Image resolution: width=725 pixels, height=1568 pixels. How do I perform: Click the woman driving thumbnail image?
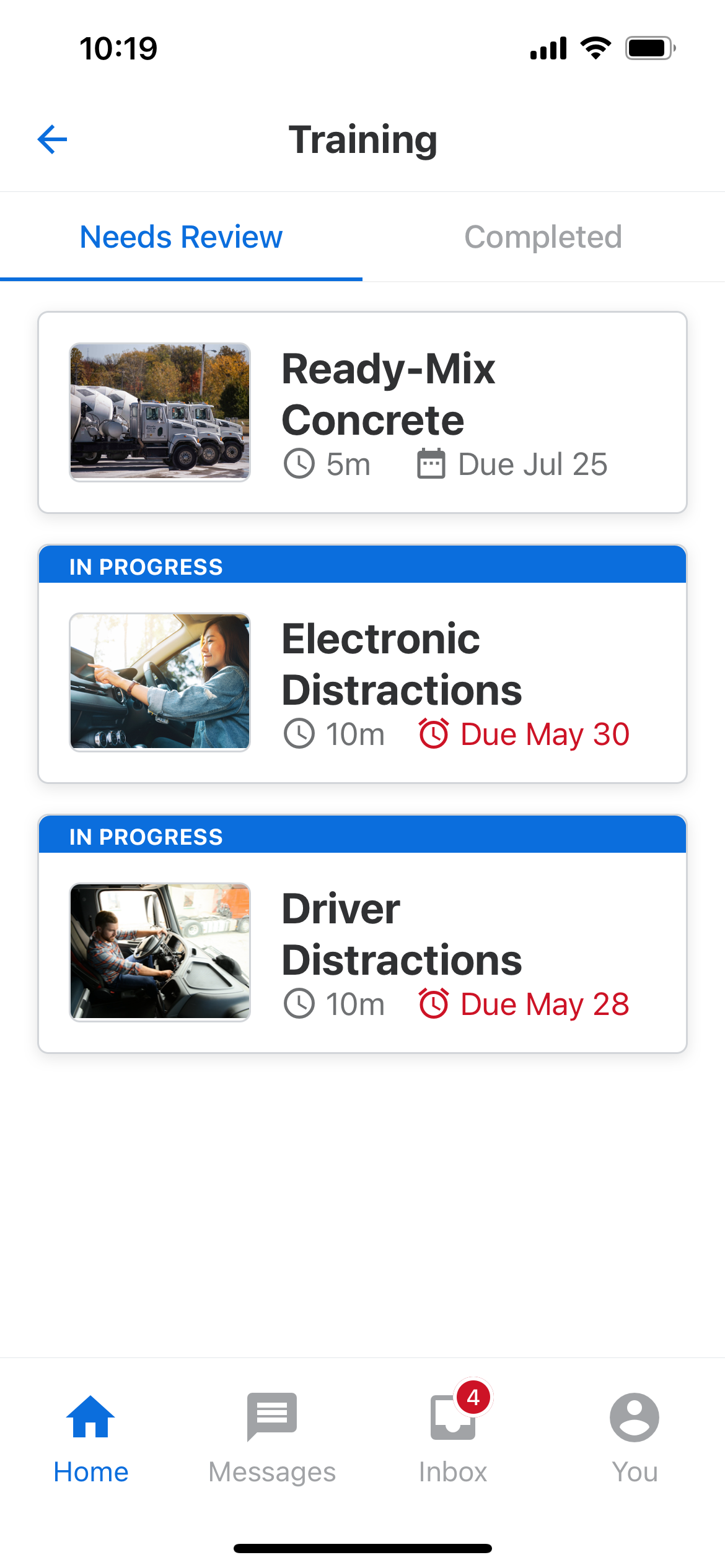(x=160, y=682)
